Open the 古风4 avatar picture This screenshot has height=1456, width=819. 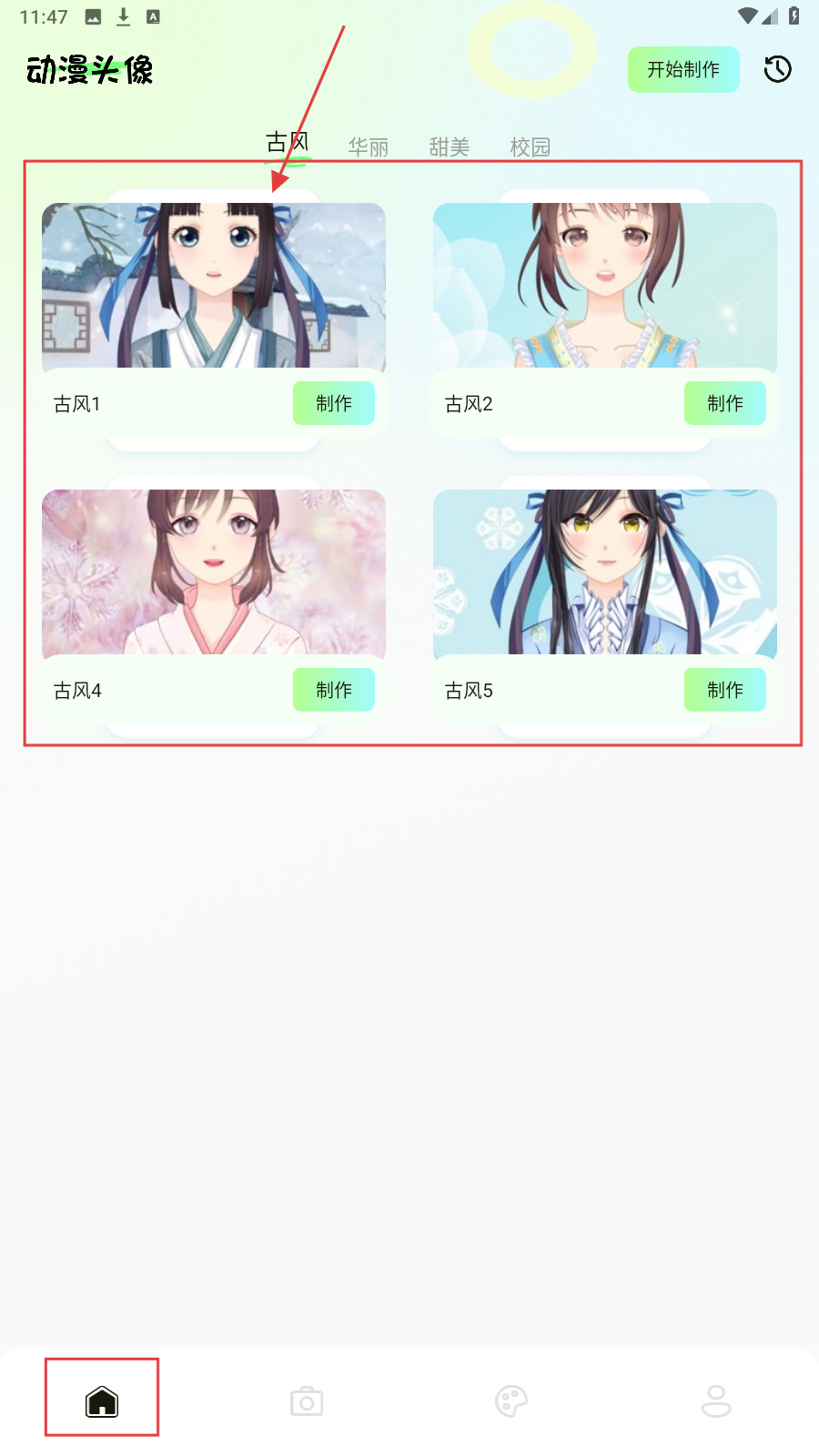(214, 572)
